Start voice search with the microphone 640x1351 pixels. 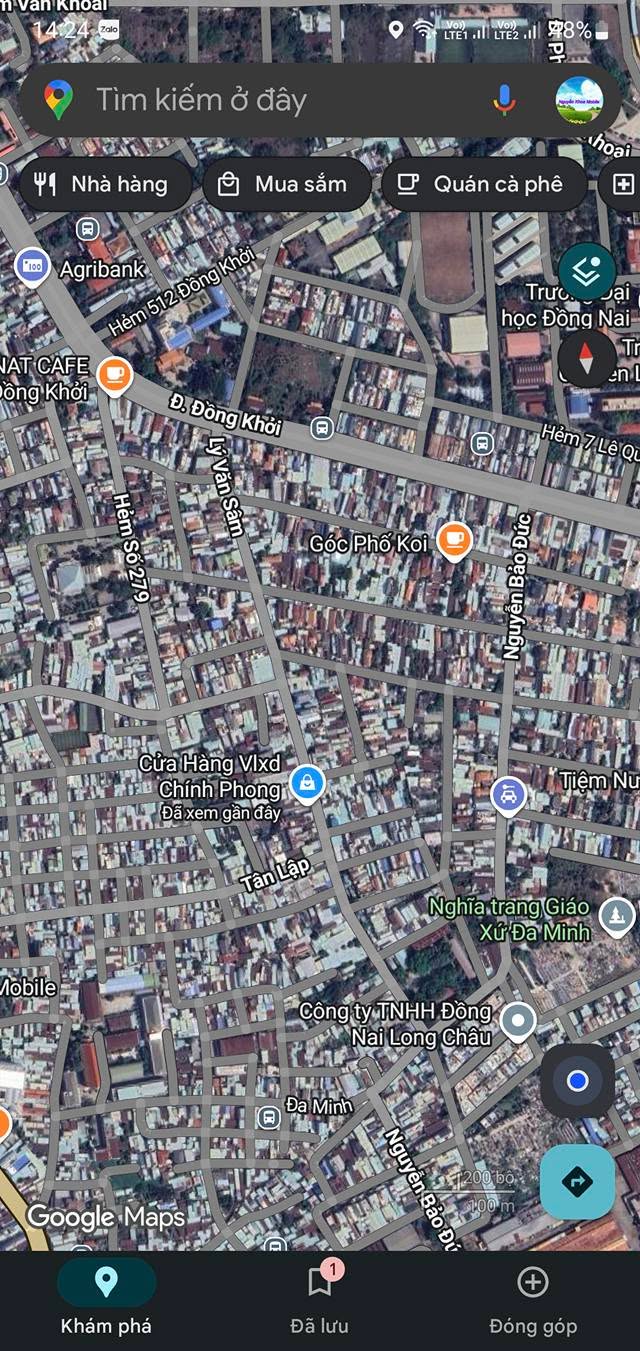point(504,100)
